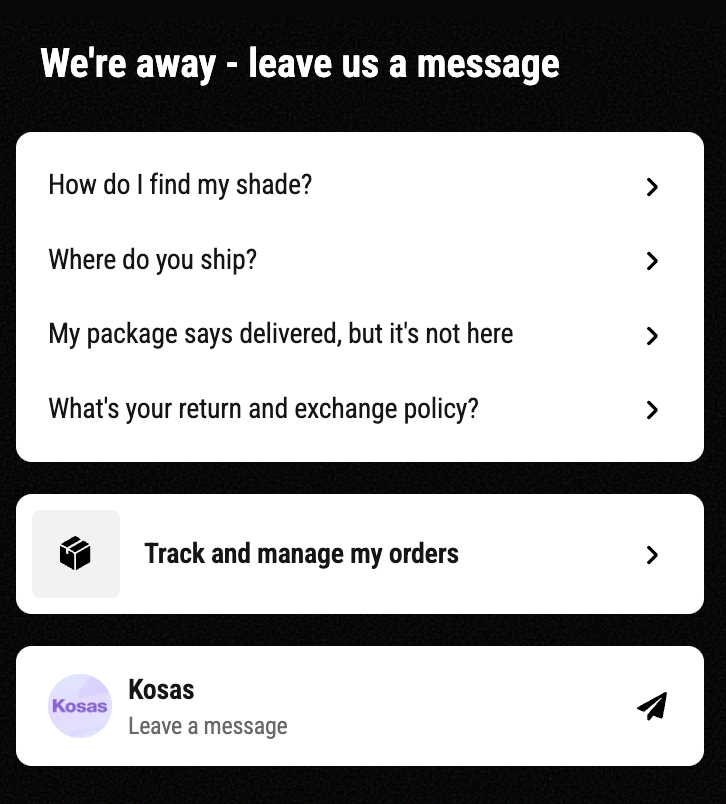The image size is (726, 804).
Task: Click the chevron beside 'How do I find my shade?'
Action: click(652, 187)
